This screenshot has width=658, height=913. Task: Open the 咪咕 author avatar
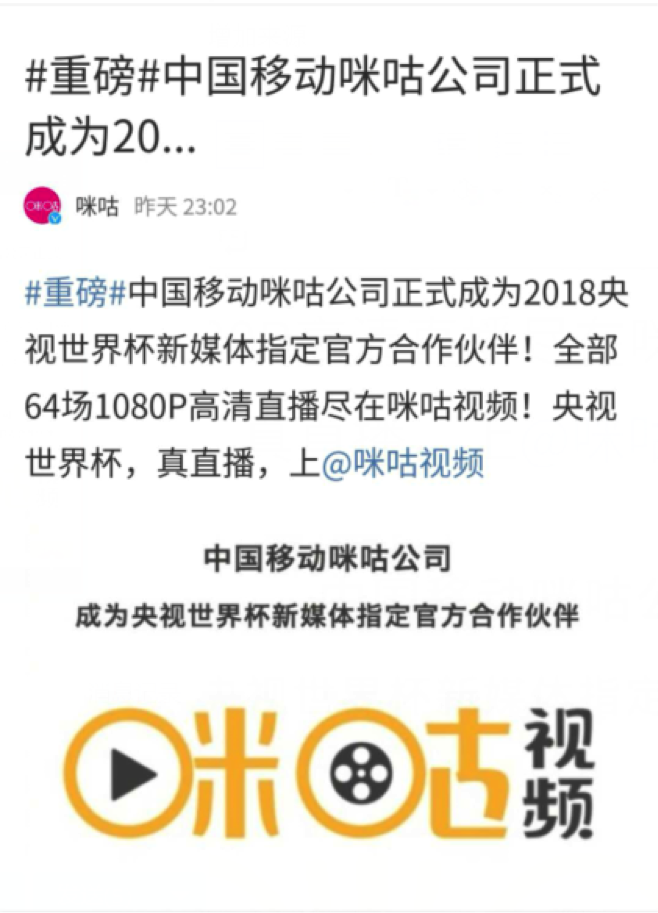pyautogui.click(x=43, y=207)
